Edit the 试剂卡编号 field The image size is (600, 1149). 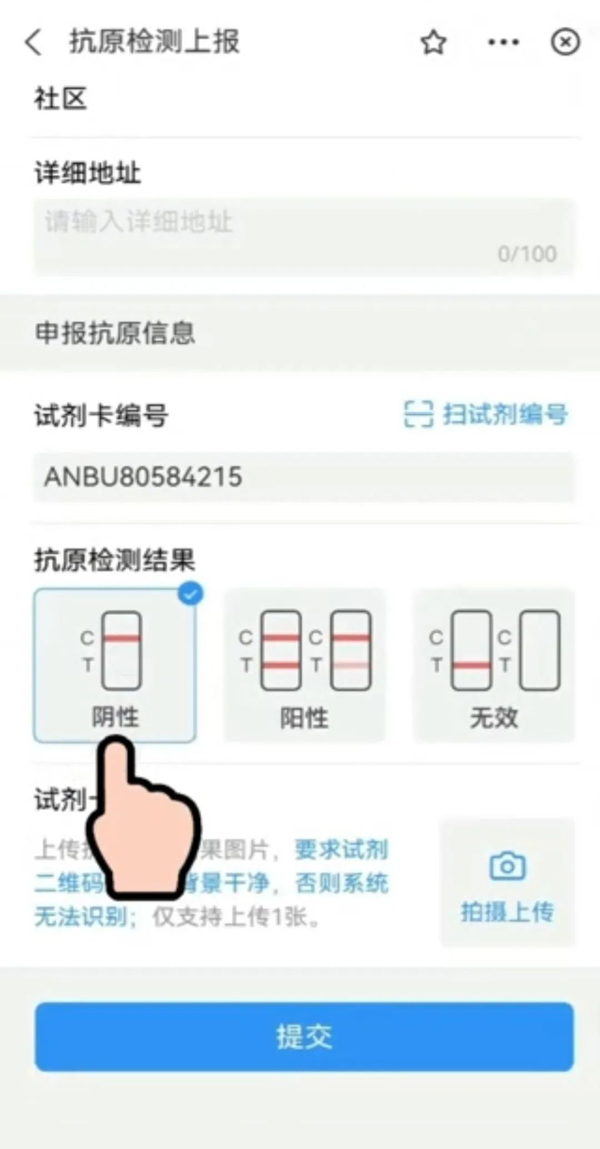pos(304,477)
